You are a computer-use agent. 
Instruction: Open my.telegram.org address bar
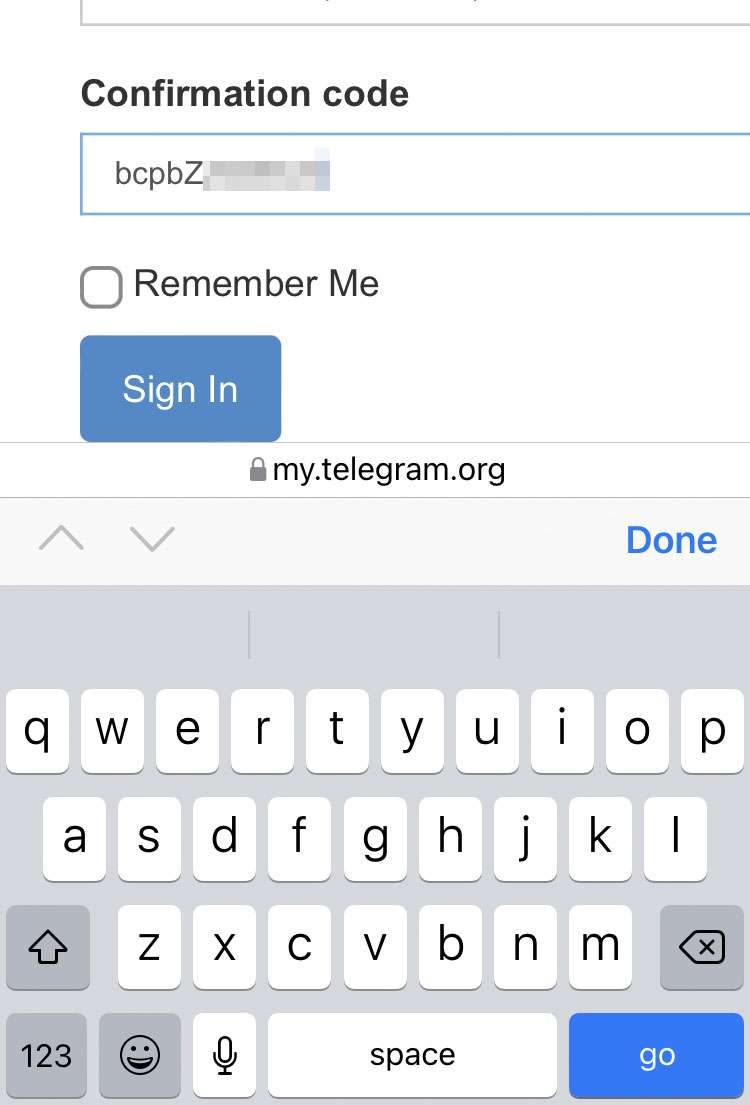pos(378,469)
